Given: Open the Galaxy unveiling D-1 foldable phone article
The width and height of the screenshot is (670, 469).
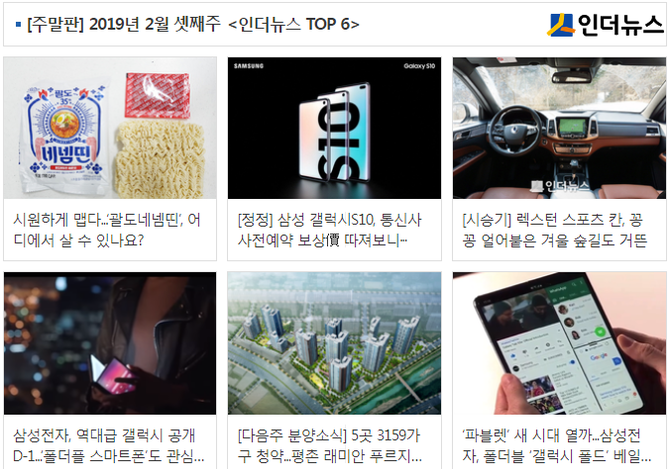Looking at the screenshot, I should click(x=109, y=445).
